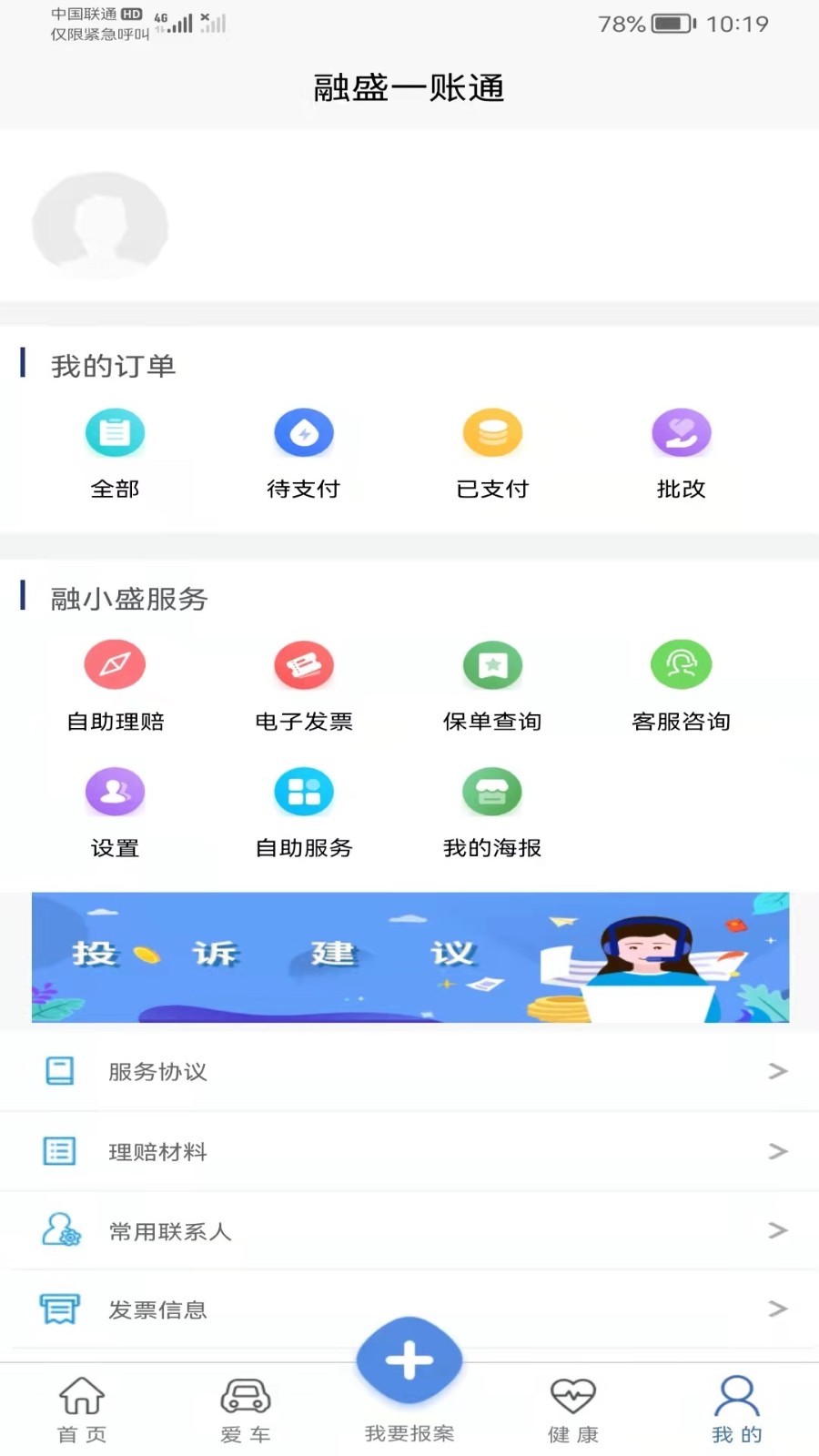Switch to the 健康 health tab
Viewport: 819px width, 1456px height.
(x=573, y=1406)
